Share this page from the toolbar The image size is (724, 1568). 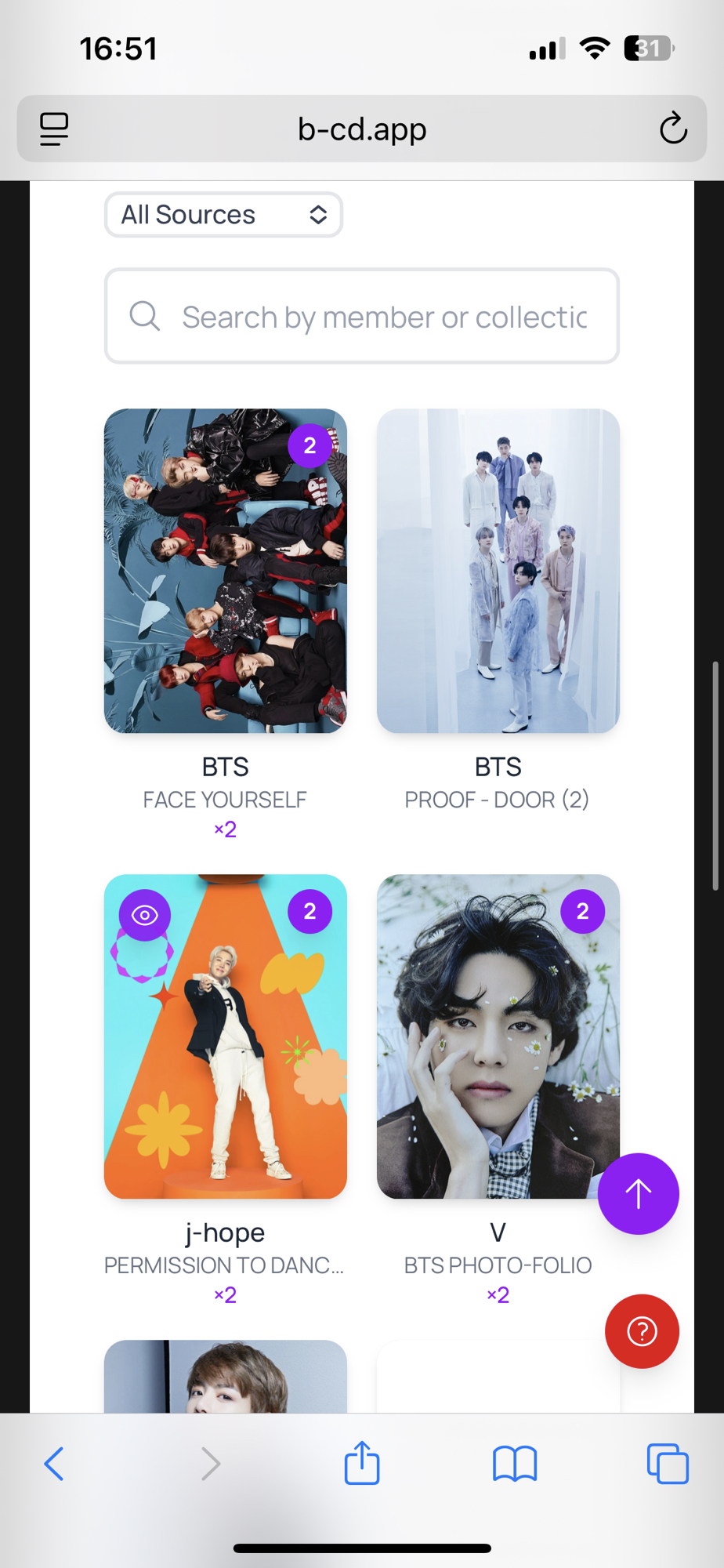(x=362, y=1463)
